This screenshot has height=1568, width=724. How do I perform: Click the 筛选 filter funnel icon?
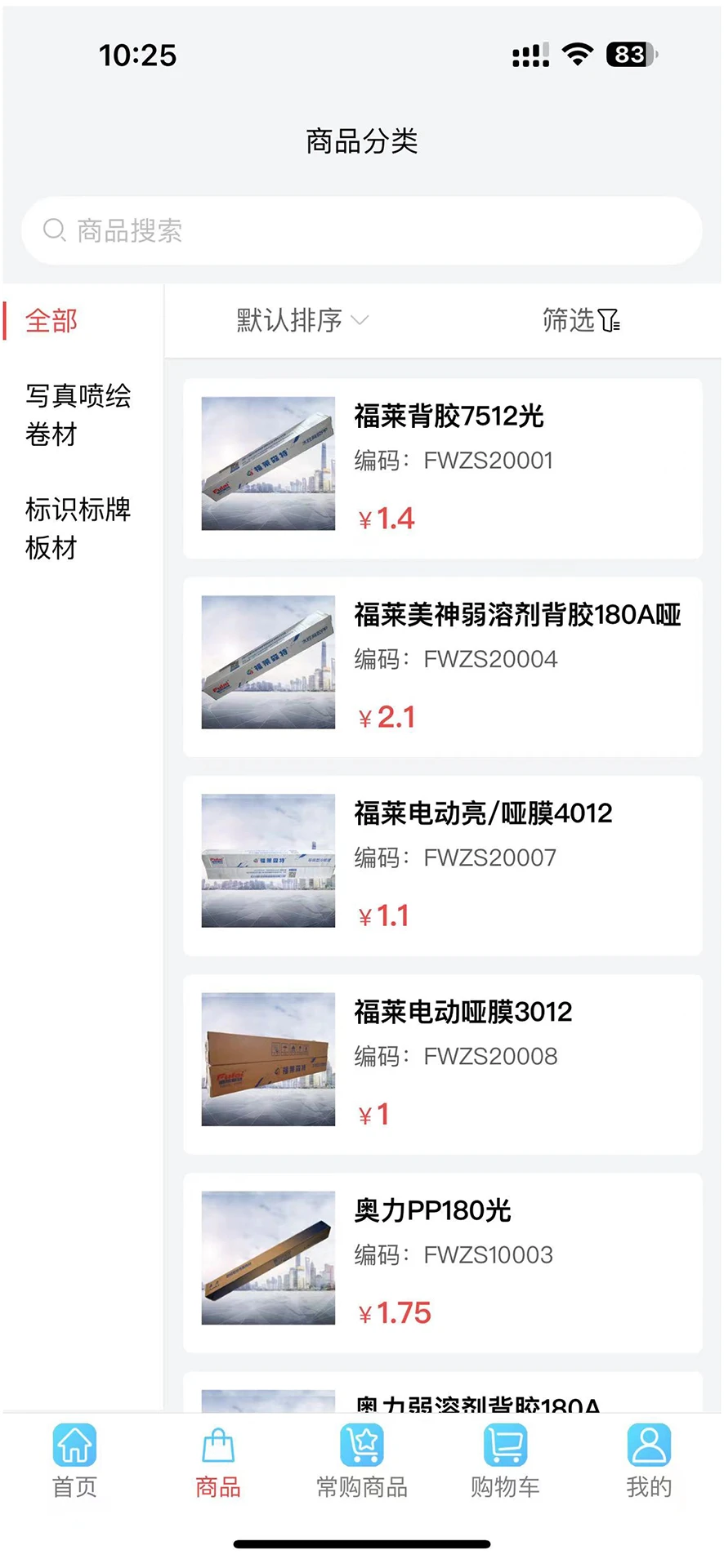click(x=608, y=320)
